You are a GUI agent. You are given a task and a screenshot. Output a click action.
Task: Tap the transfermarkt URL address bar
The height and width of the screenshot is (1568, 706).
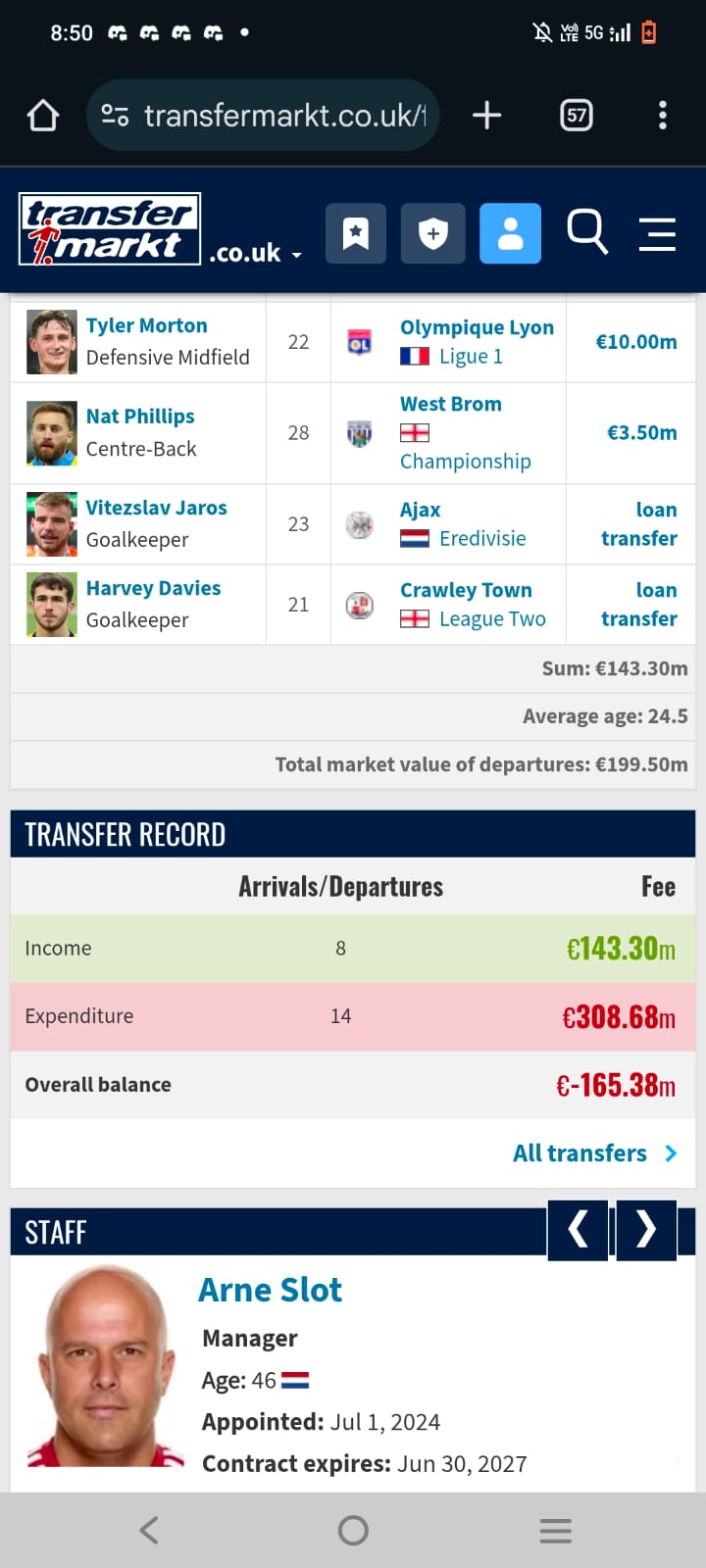click(263, 116)
